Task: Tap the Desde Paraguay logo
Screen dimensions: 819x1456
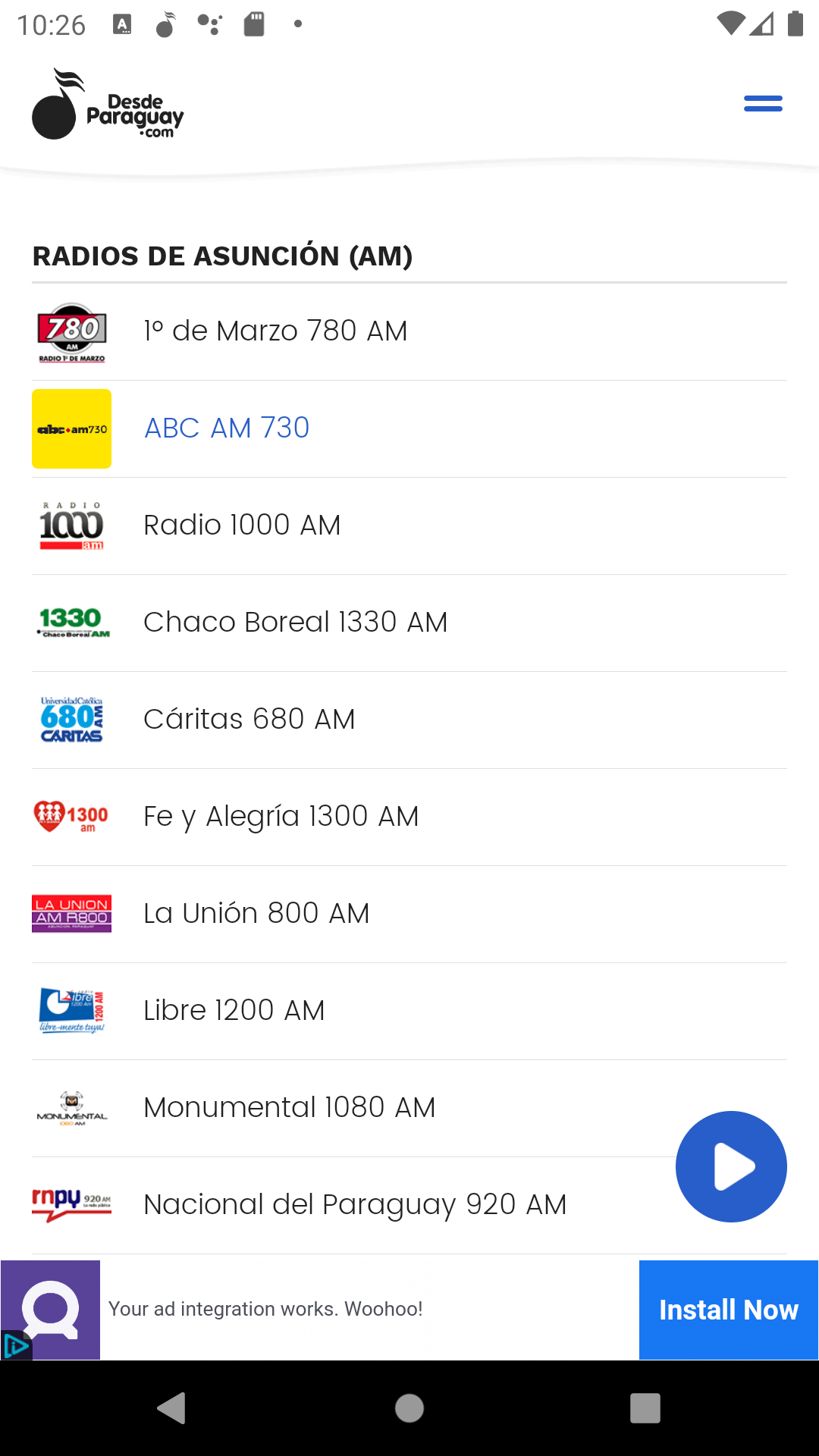Action: pos(108,105)
